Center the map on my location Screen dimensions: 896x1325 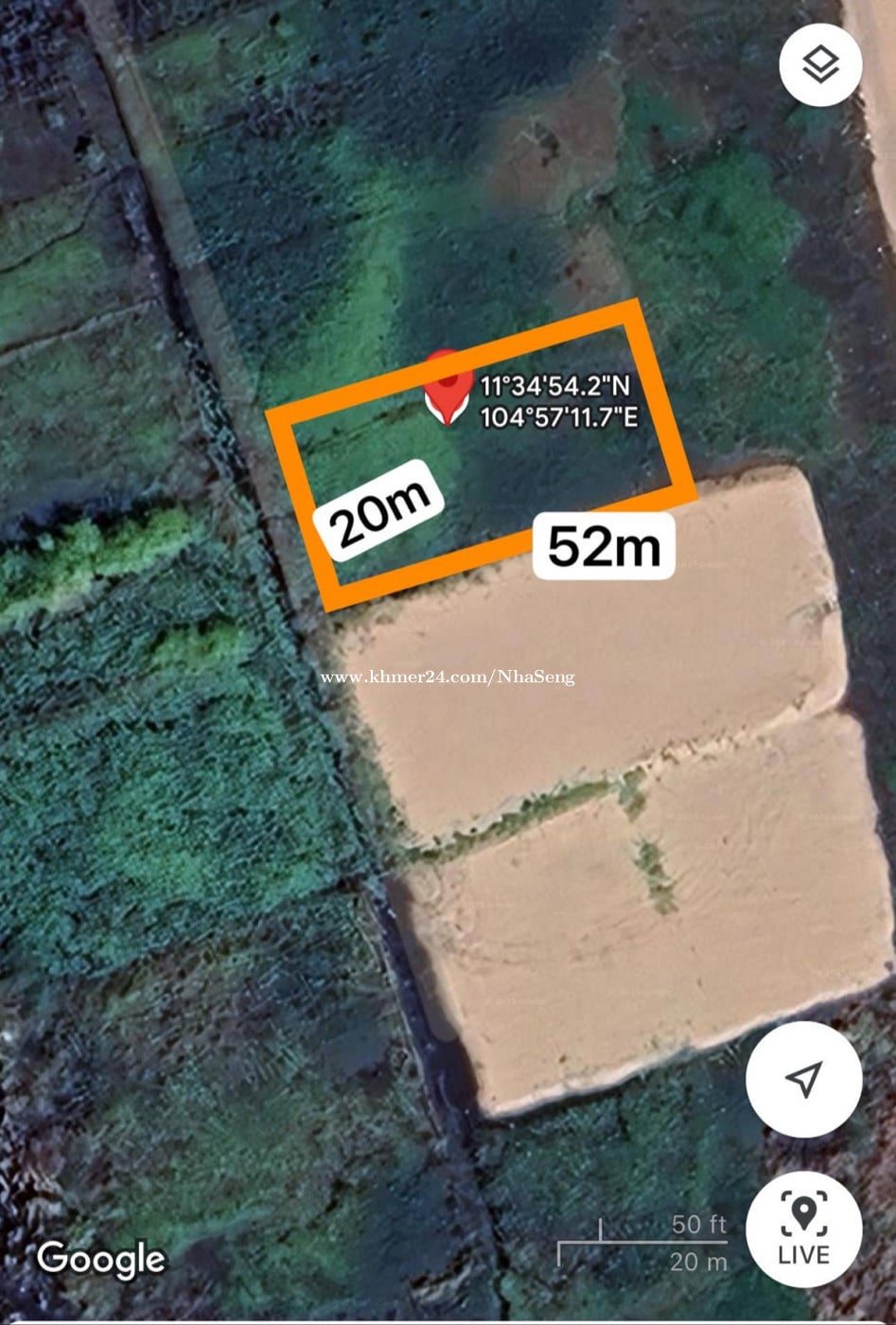(x=803, y=1079)
